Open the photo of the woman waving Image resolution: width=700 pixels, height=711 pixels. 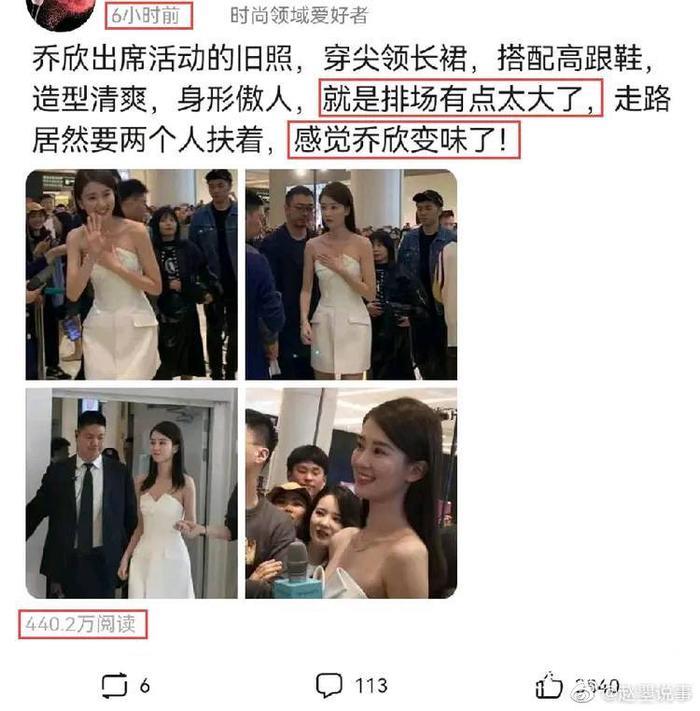131,275
